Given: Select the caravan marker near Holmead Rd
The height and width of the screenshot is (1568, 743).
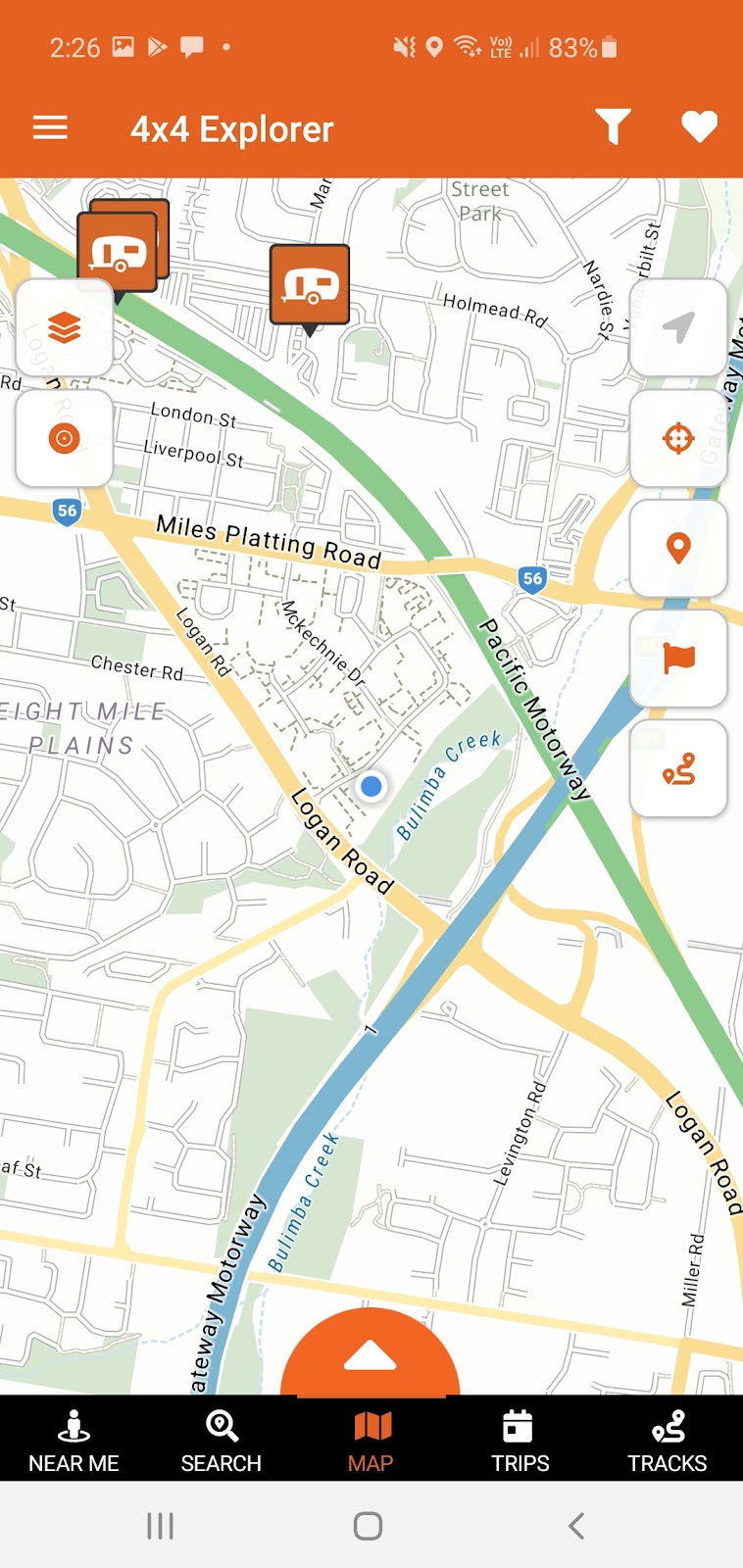Looking at the screenshot, I should coord(310,285).
